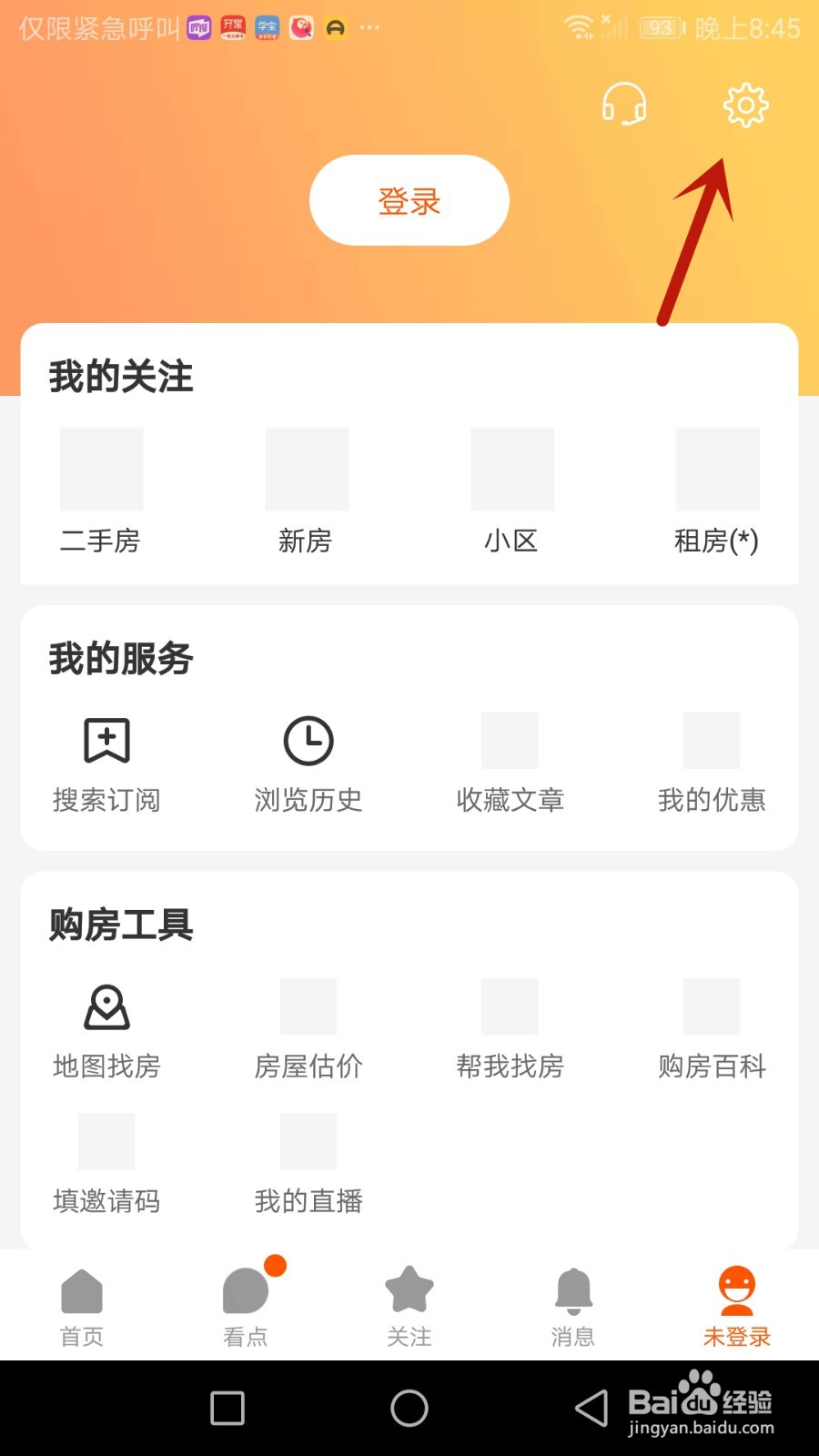This screenshot has width=819, height=1456.
Task: Open 搜索订阅 service
Action: (x=106, y=764)
